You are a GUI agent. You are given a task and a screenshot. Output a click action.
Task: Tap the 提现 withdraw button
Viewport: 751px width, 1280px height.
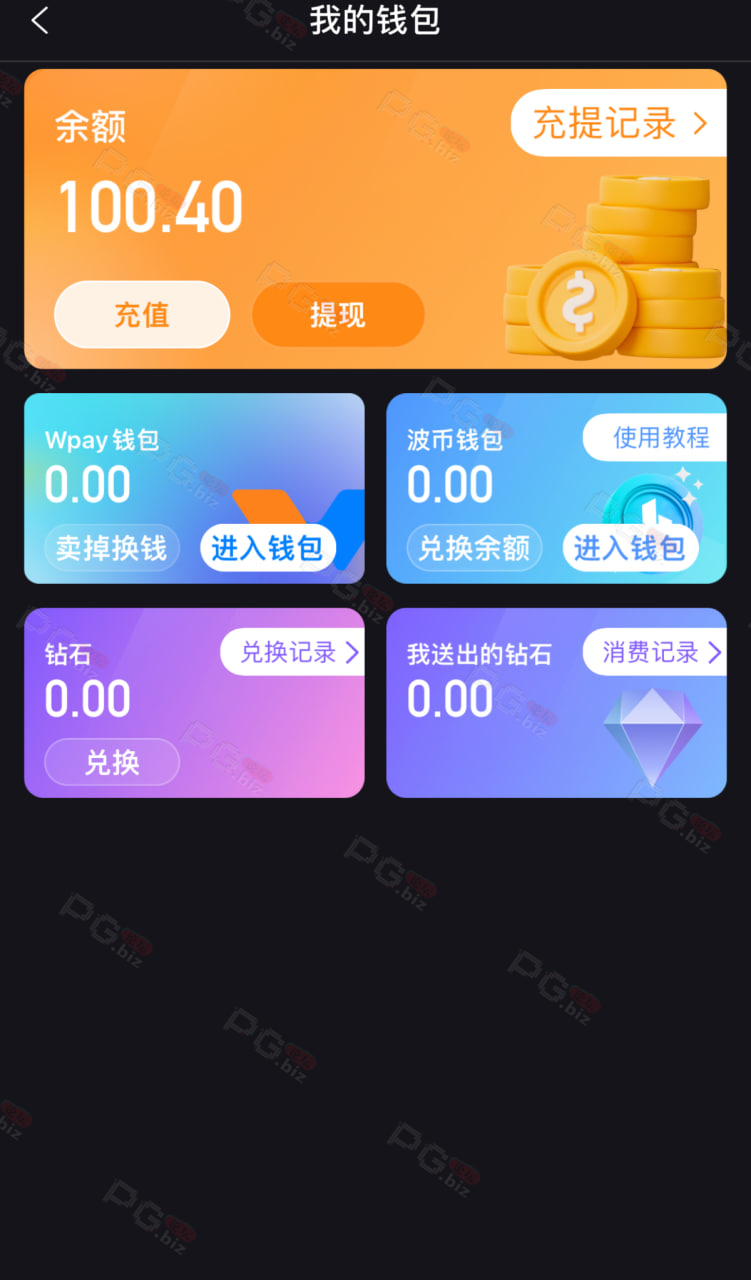pos(338,315)
